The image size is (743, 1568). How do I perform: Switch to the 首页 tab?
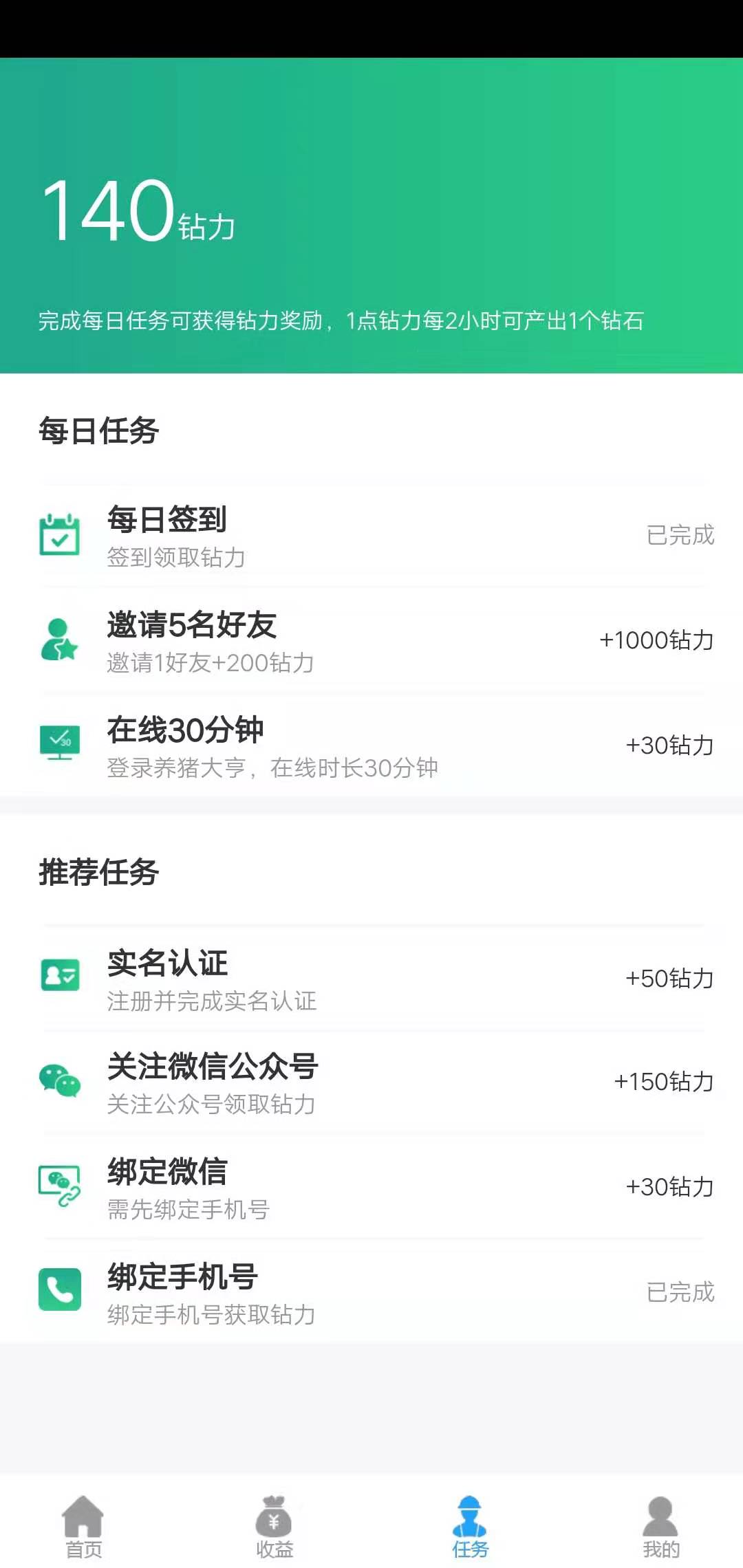(x=82, y=1523)
